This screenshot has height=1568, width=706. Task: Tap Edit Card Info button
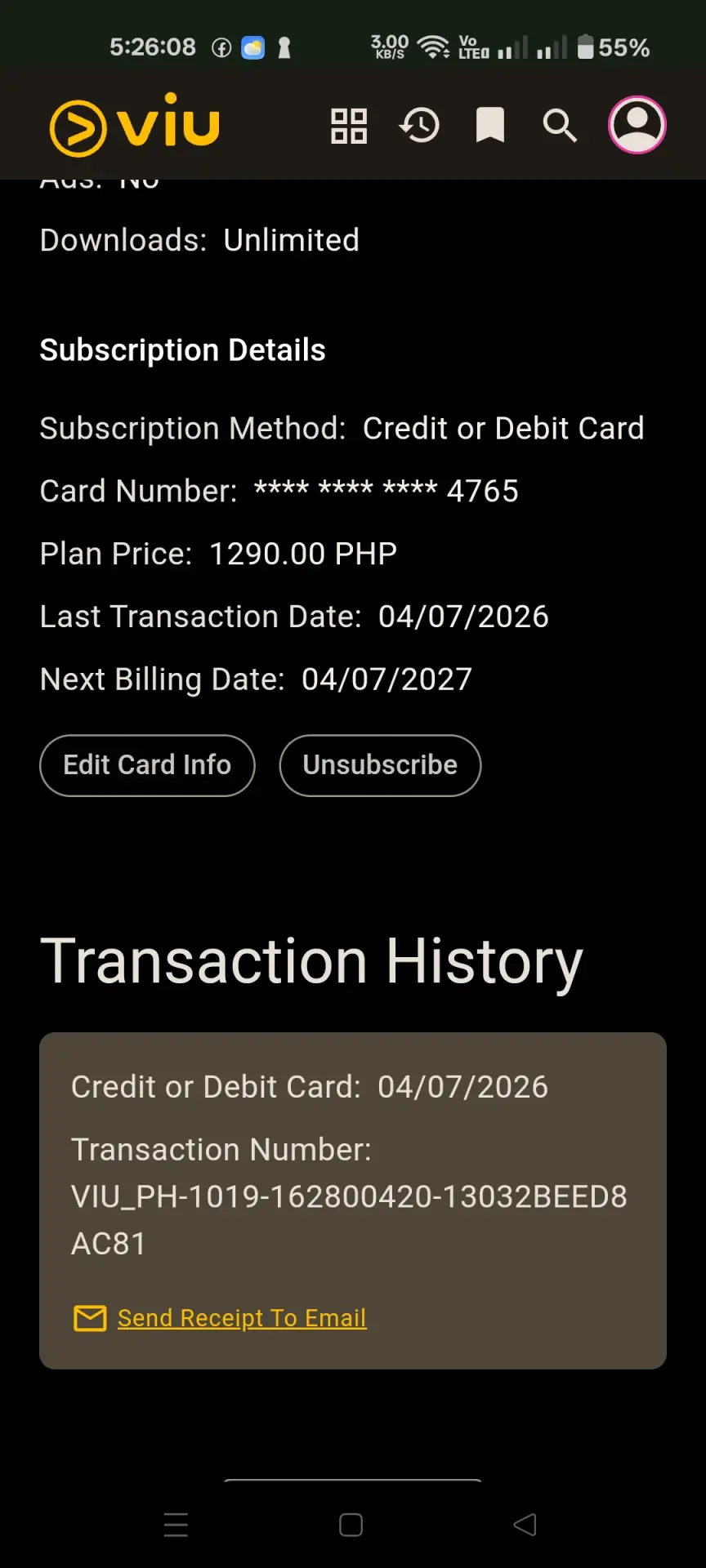(147, 765)
